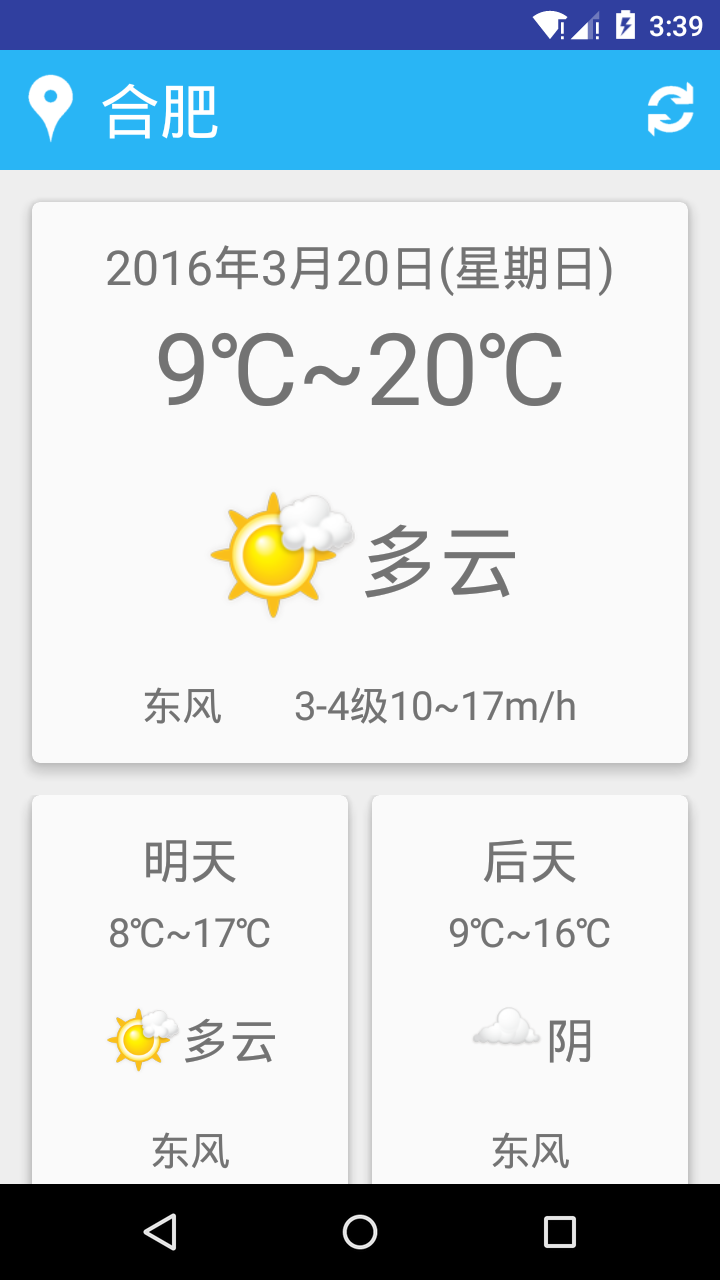
Task: Open the 明天 forecast card
Action: point(190,990)
